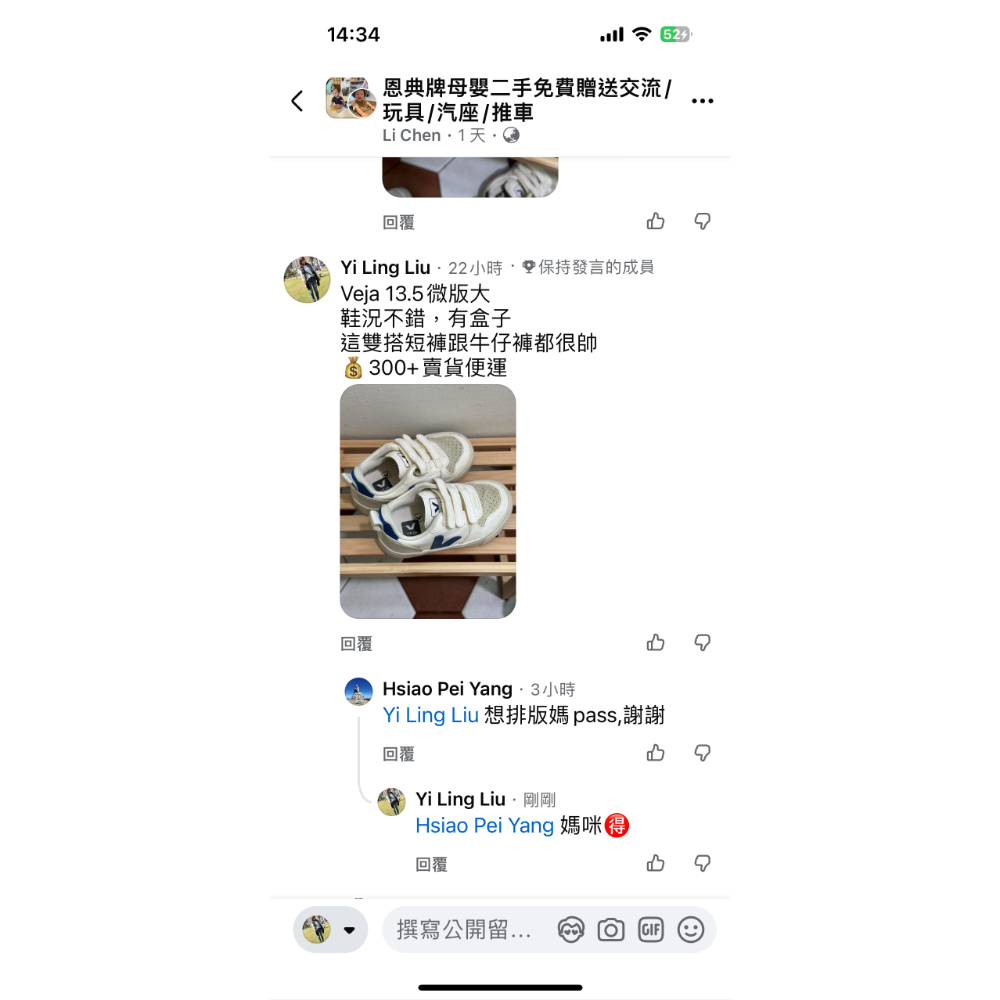
Task: Open the emoji picker
Action: pos(691,930)
